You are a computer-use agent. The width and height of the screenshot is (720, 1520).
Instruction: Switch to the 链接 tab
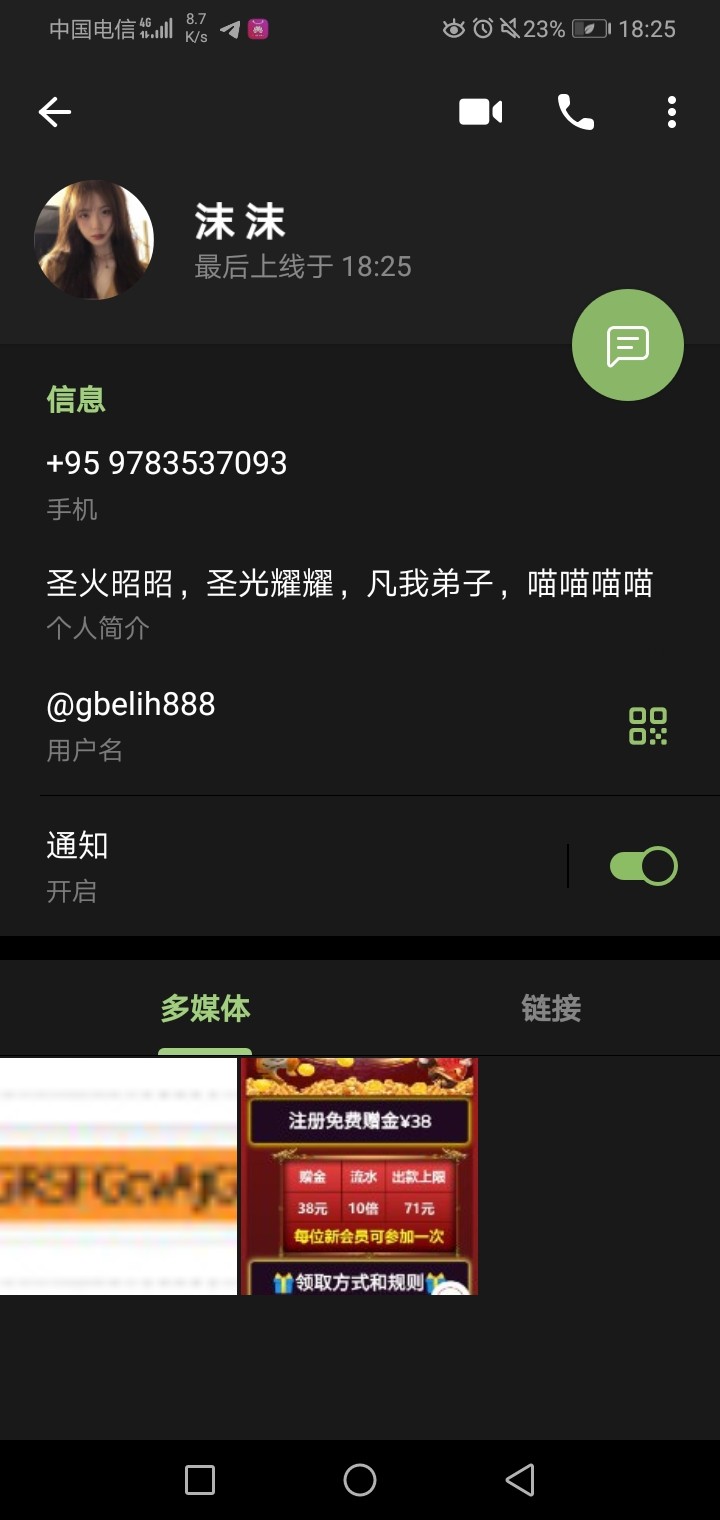pos(551,1008)
